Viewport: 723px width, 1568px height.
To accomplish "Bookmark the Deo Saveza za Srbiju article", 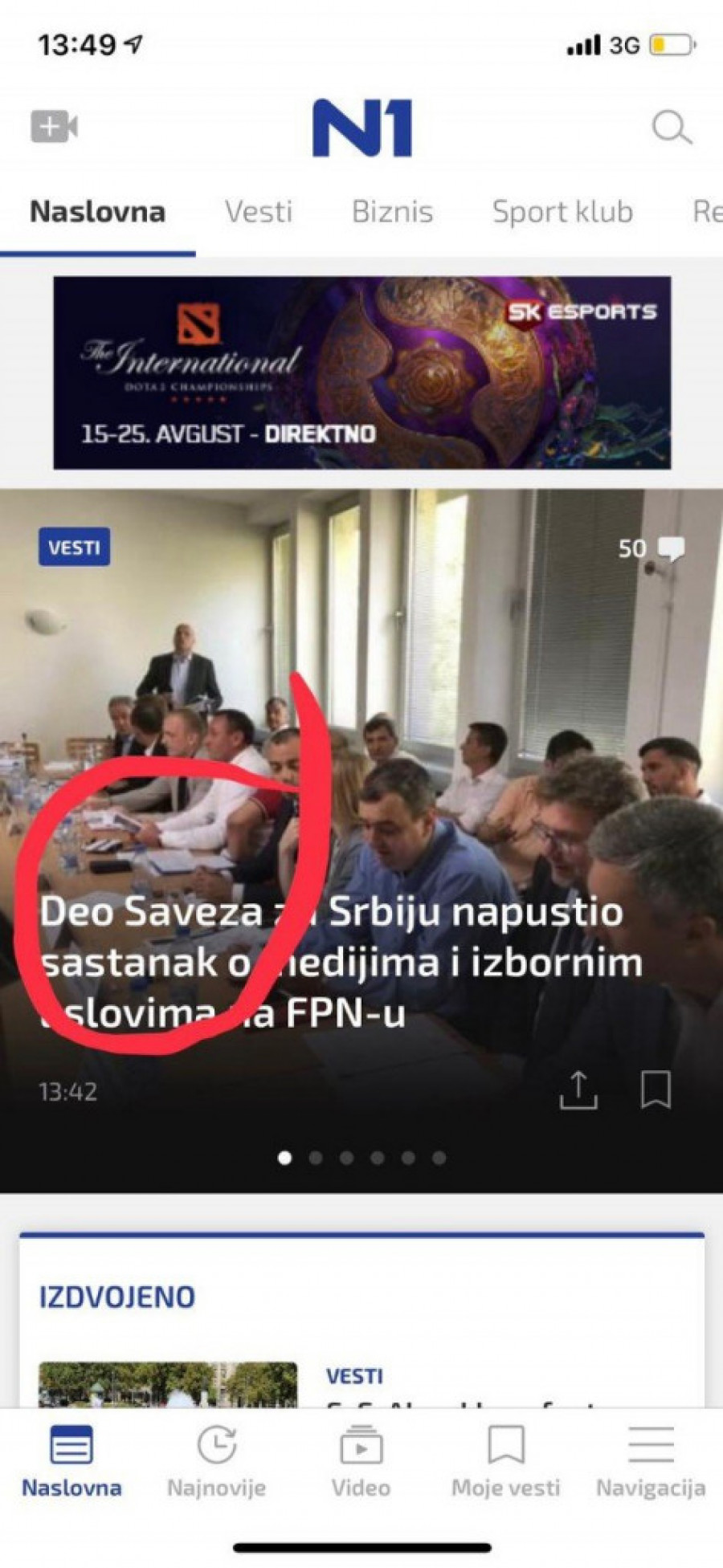I will (656, 1090).
